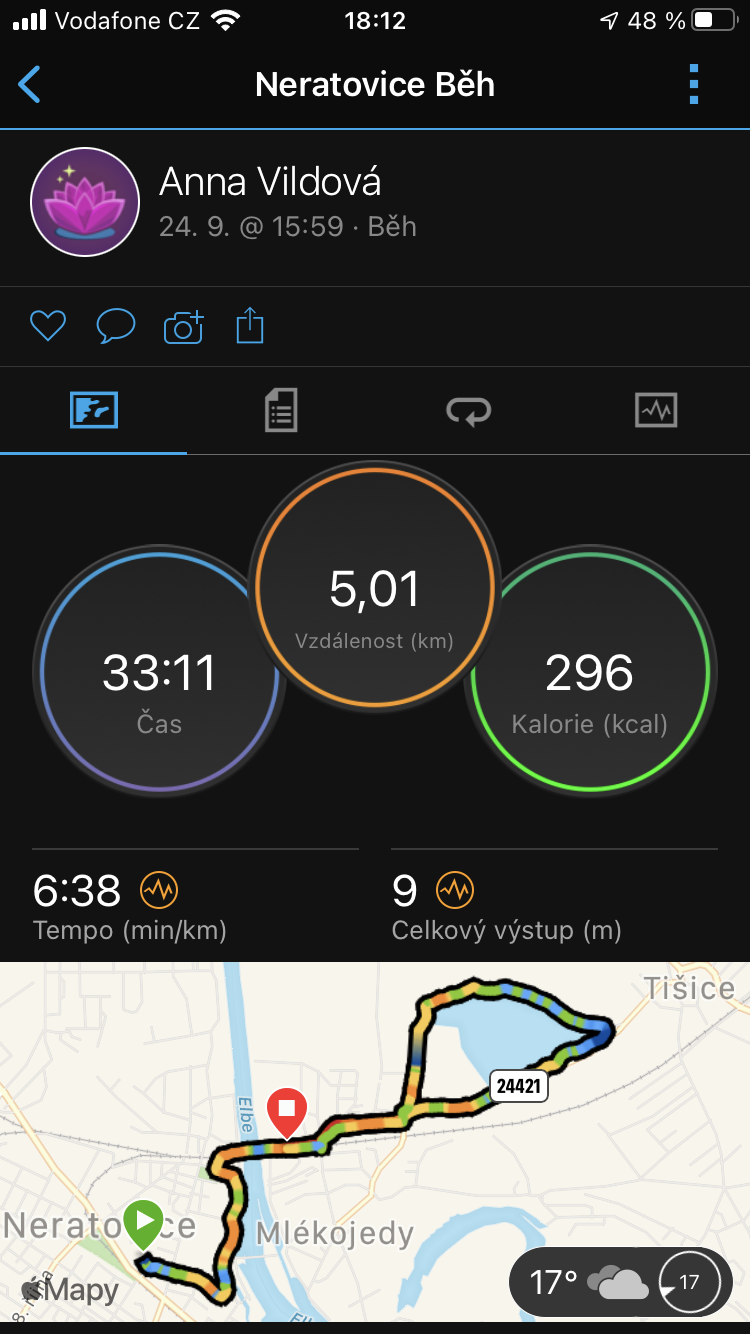
Task: Tap the chart icon next to Tempo
Action: click(158, 889)
